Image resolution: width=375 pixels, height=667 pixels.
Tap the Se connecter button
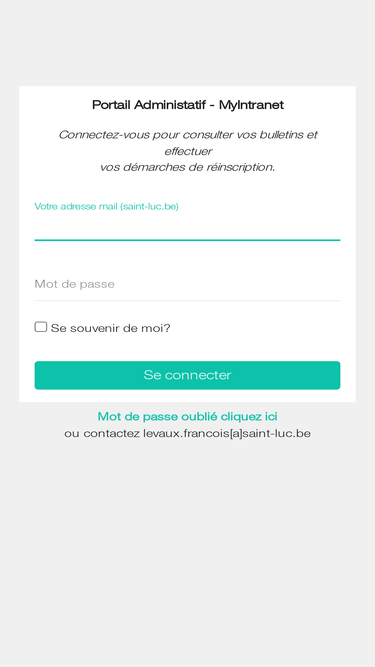coord(187,375)
